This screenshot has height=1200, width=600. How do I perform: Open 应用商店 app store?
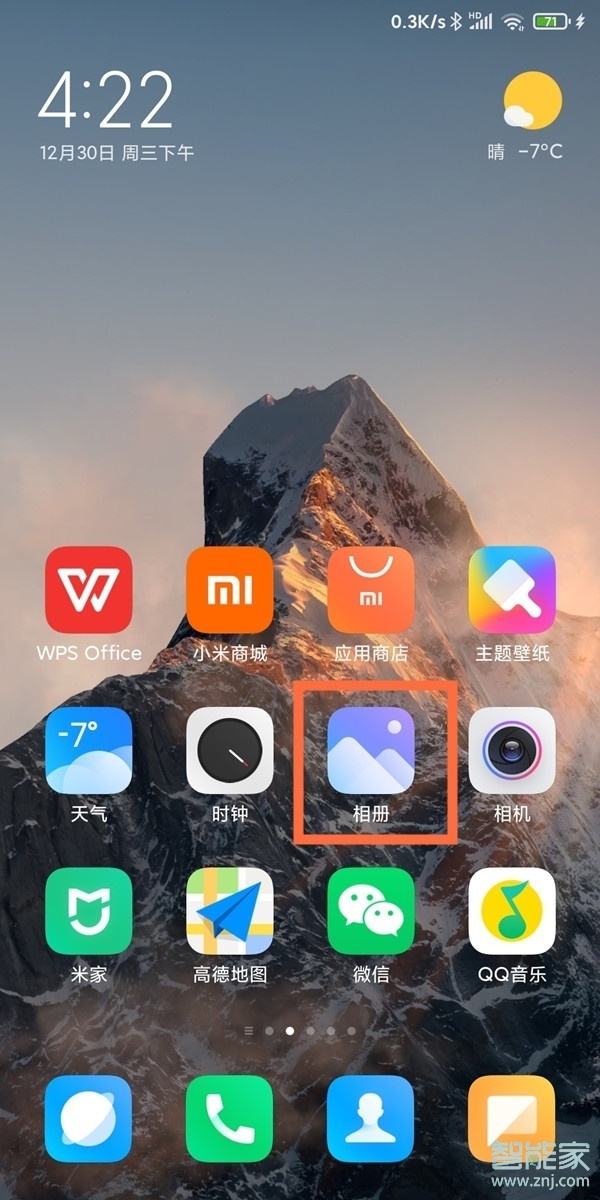click(371, 590)
